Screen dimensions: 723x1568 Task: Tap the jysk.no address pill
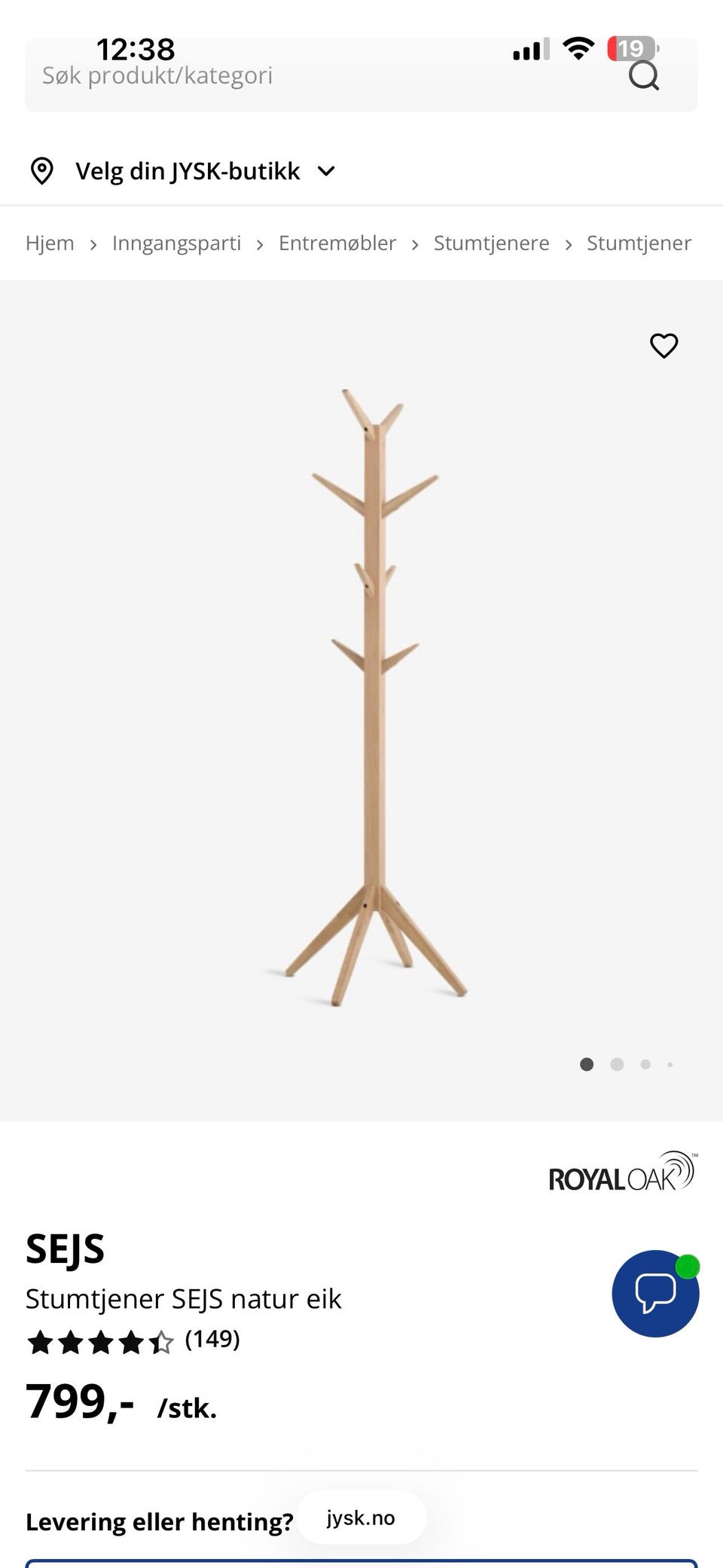tap(361, 1518)
